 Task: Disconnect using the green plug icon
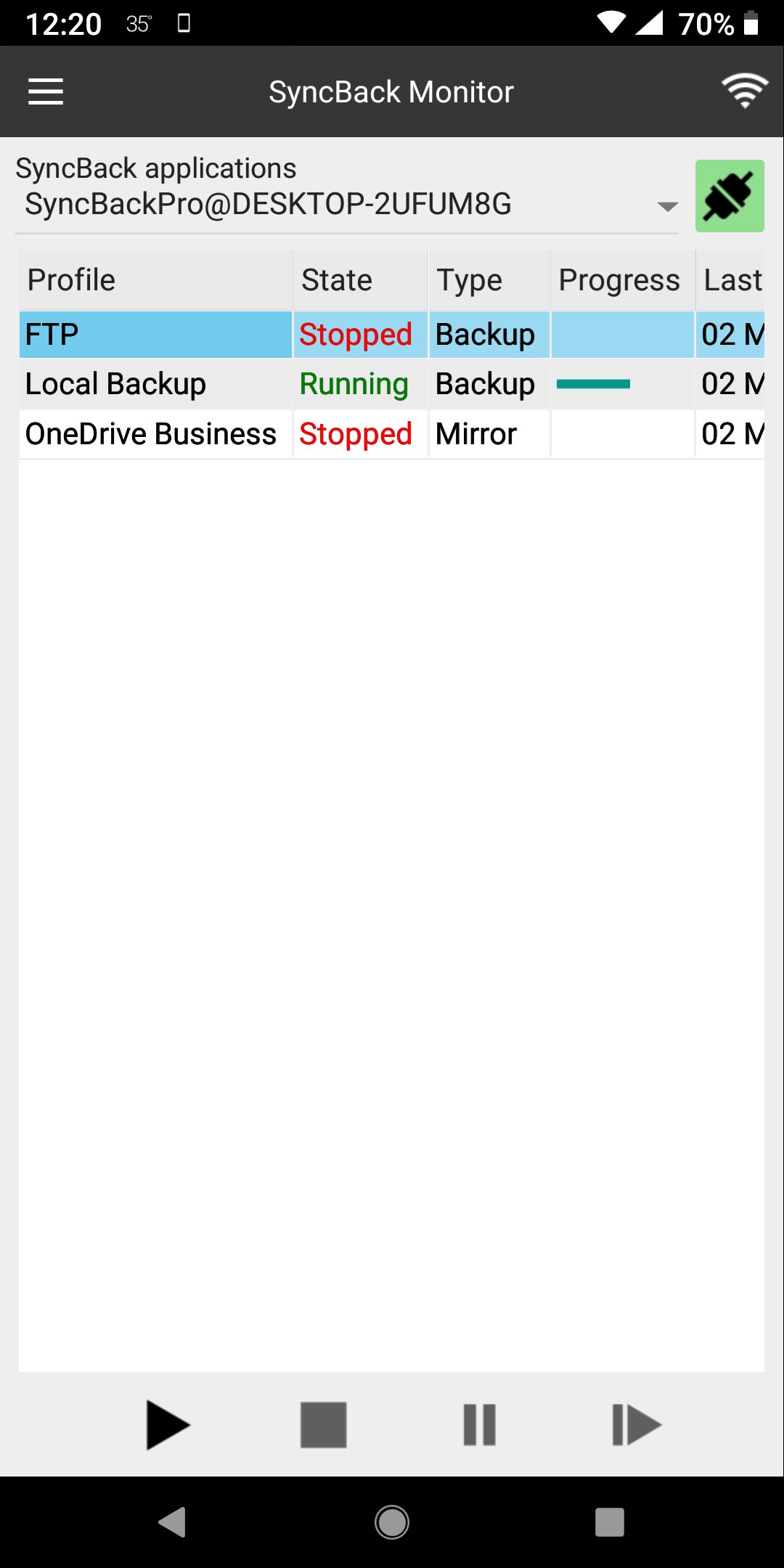(730, 195)
